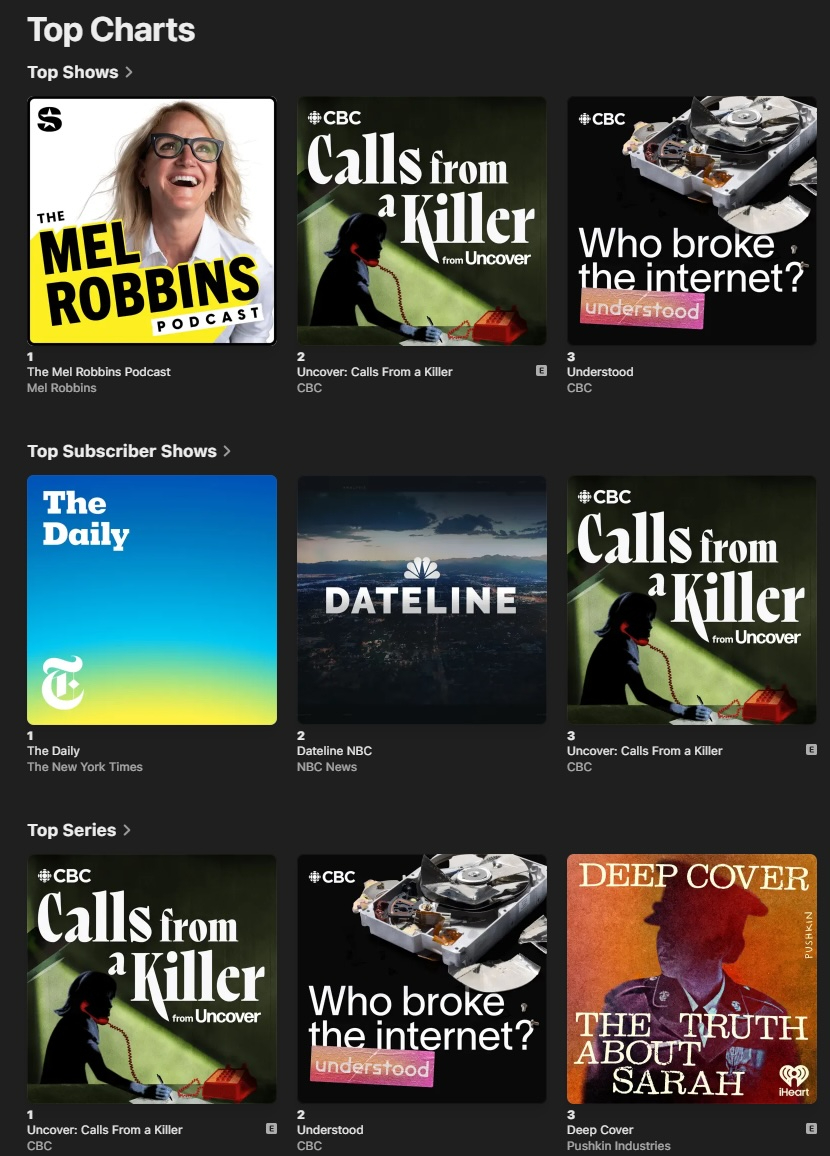The width and height of the screenshot is (830, 1156).
Task: Open Calls From a Killer under Top Series
Action: pos(151,979)
